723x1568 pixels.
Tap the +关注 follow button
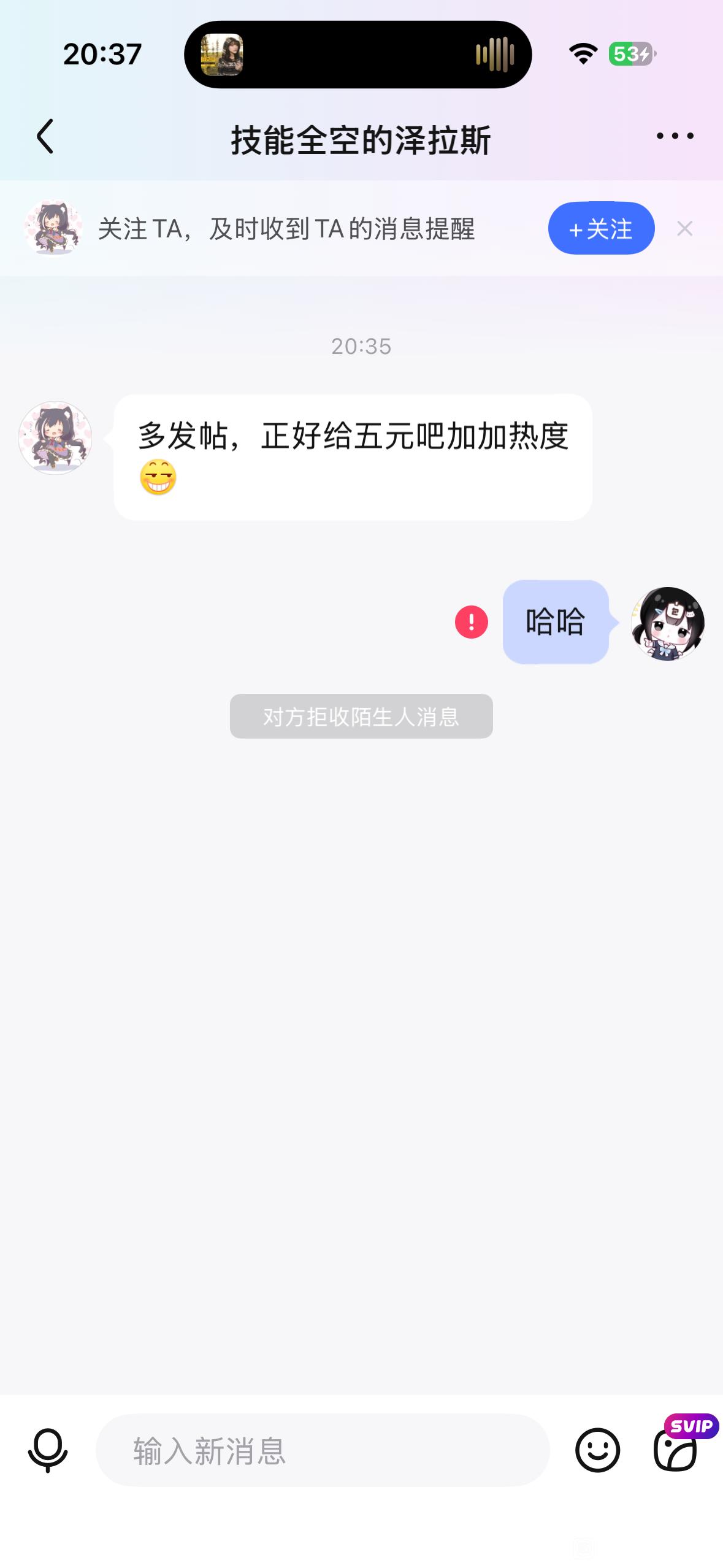[601, 228]
